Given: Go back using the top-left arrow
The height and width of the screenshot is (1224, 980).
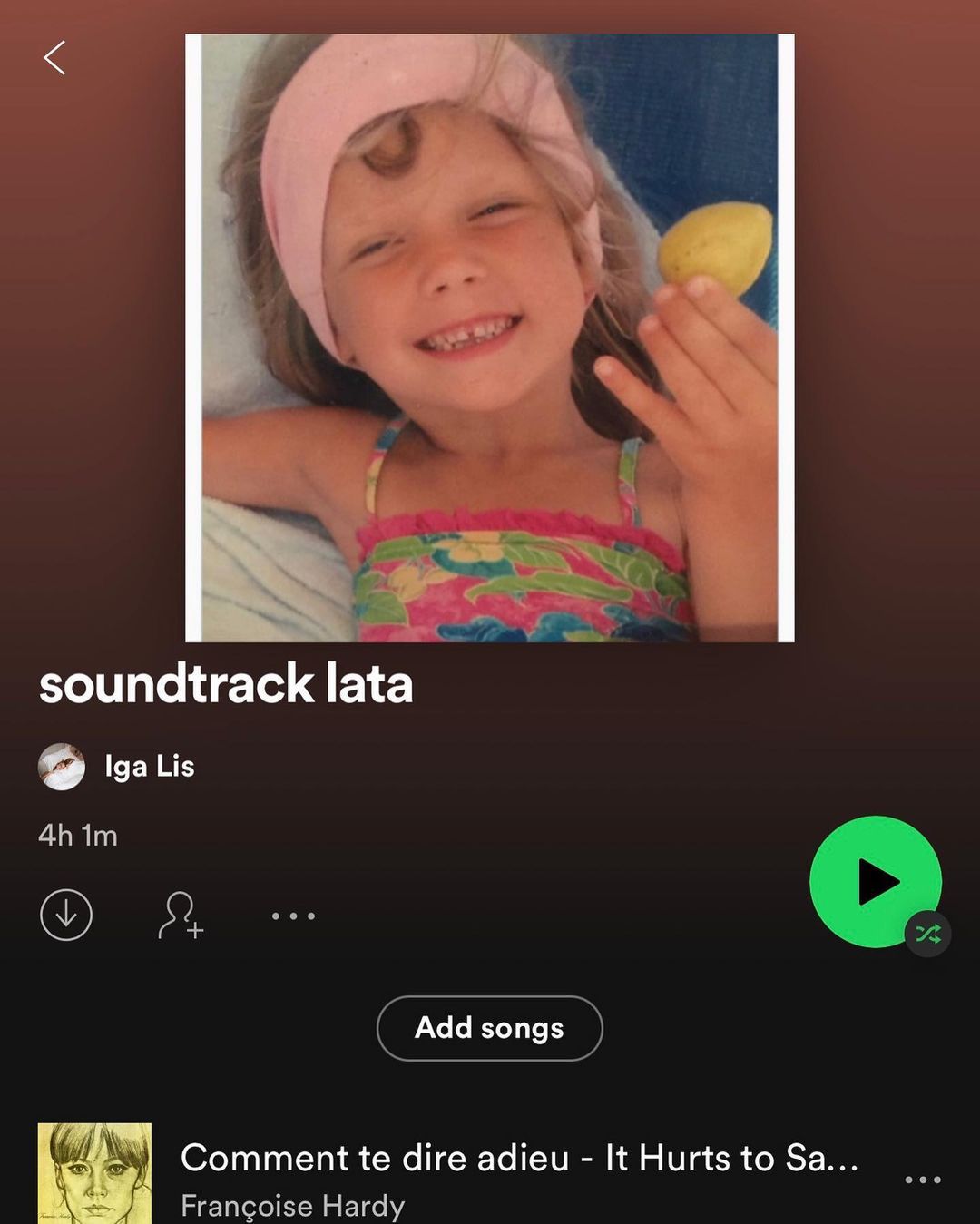Looking at the screenshot, I should point(54,58).
